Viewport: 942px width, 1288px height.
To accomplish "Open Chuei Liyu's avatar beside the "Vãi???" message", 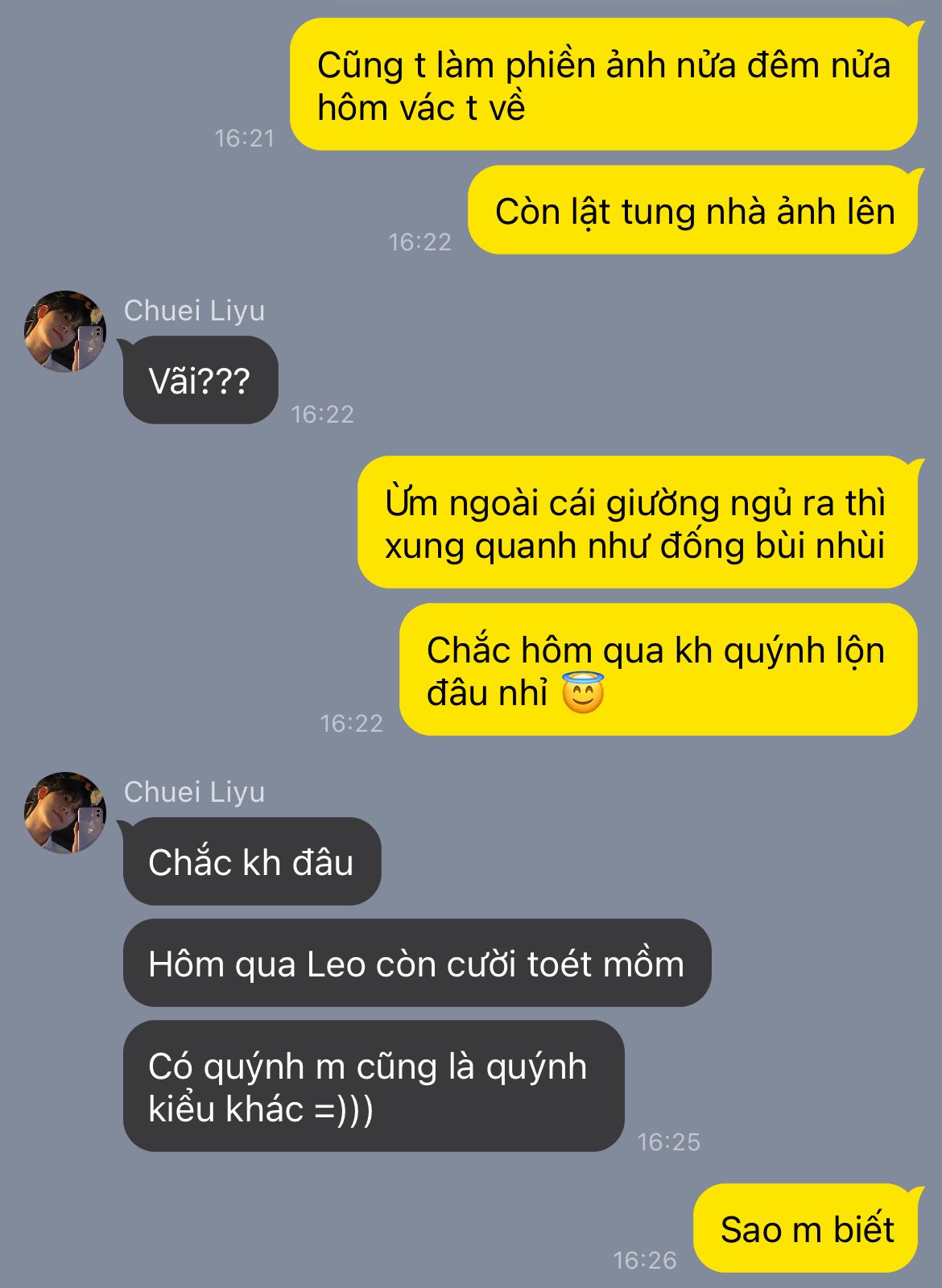I will click(x=65, y=332).
